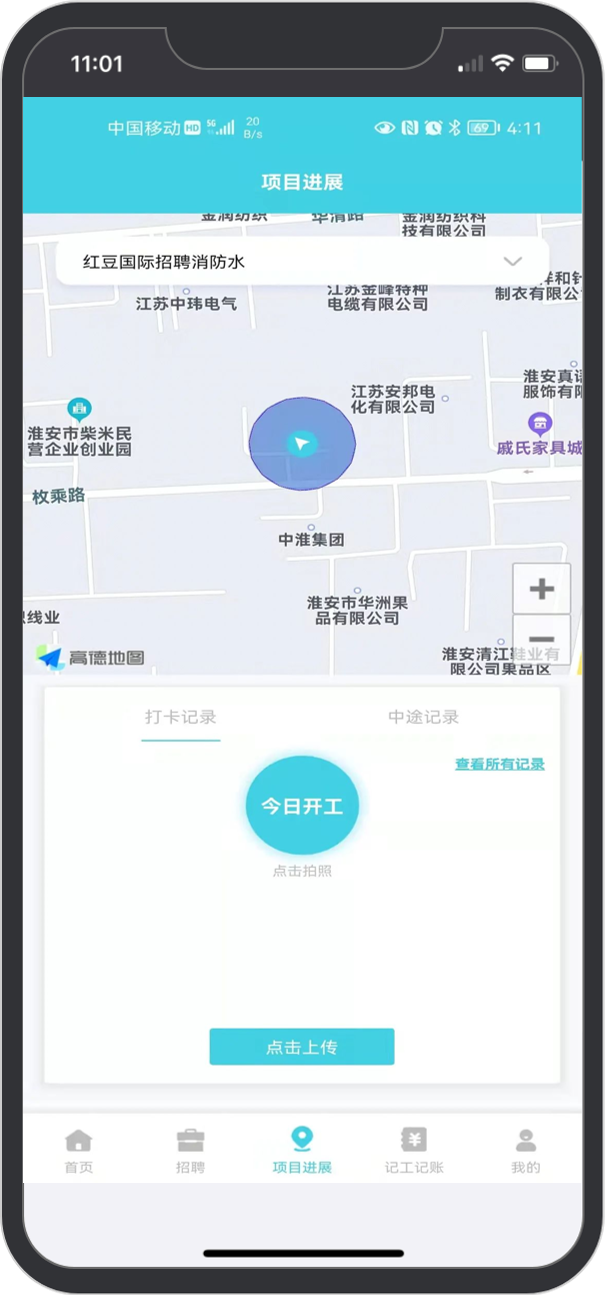This screenshot has height=1296, width=605.
Task: Open the 查看所有记录 link
Action: pos(500,764)
